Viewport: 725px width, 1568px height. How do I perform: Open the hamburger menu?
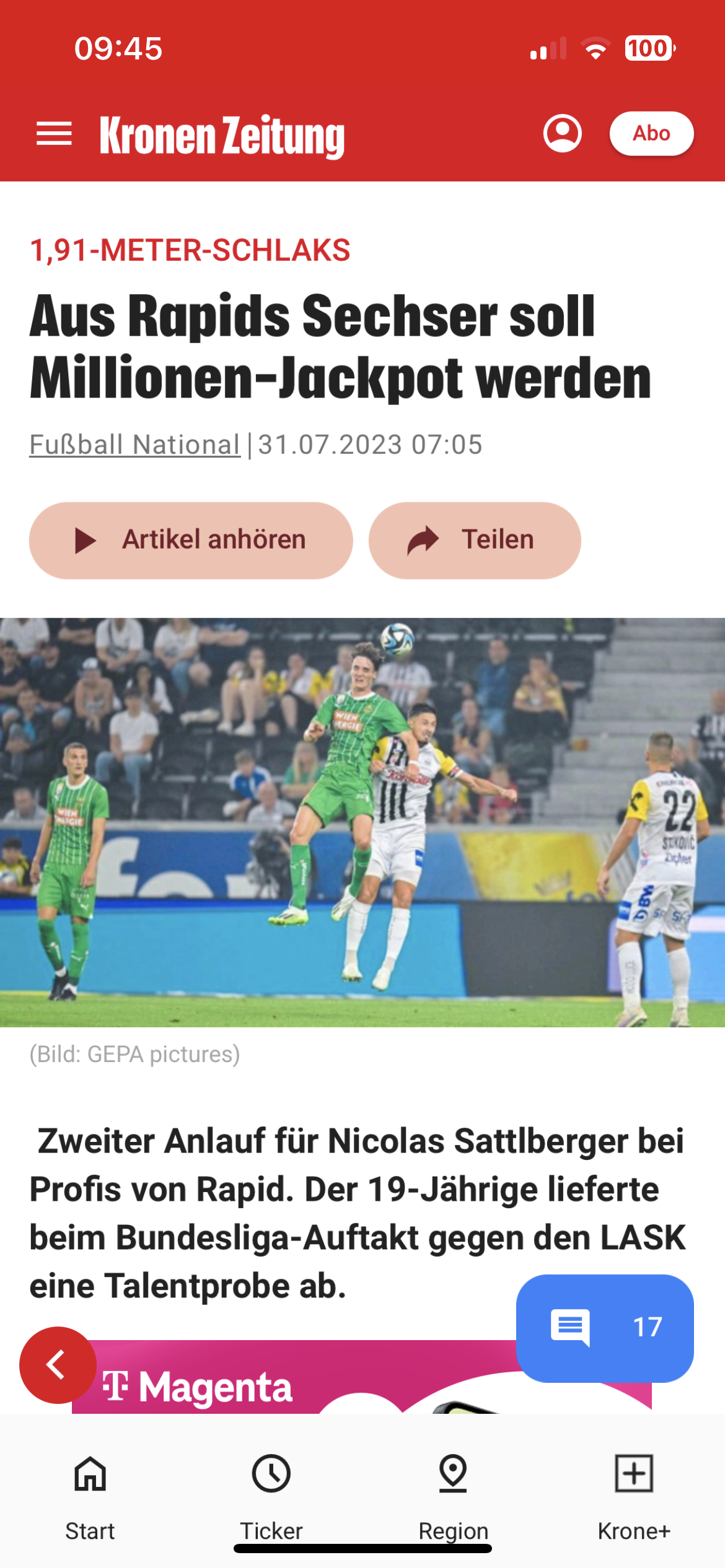click(x=54, y=134)
